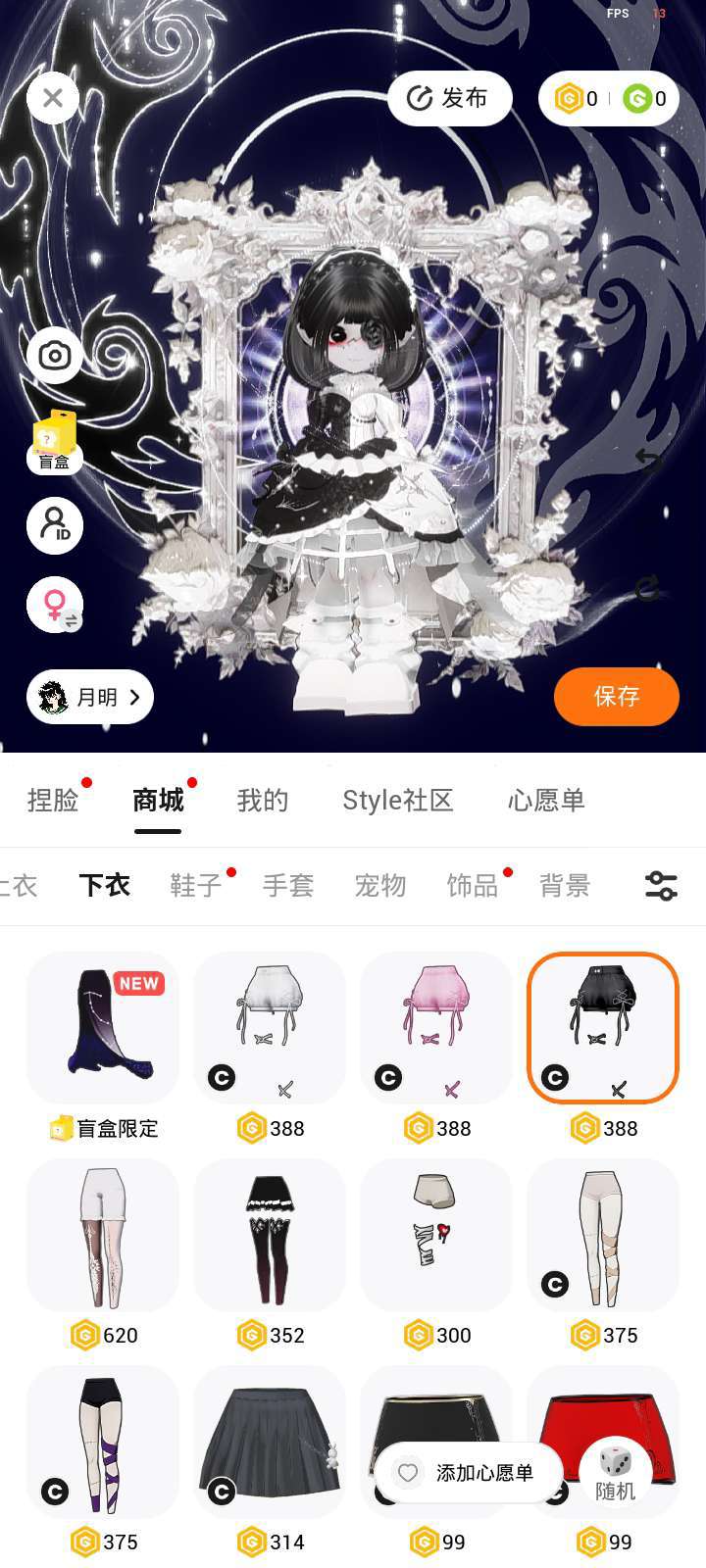Pick the leggings priced 620

(103, 1235)
